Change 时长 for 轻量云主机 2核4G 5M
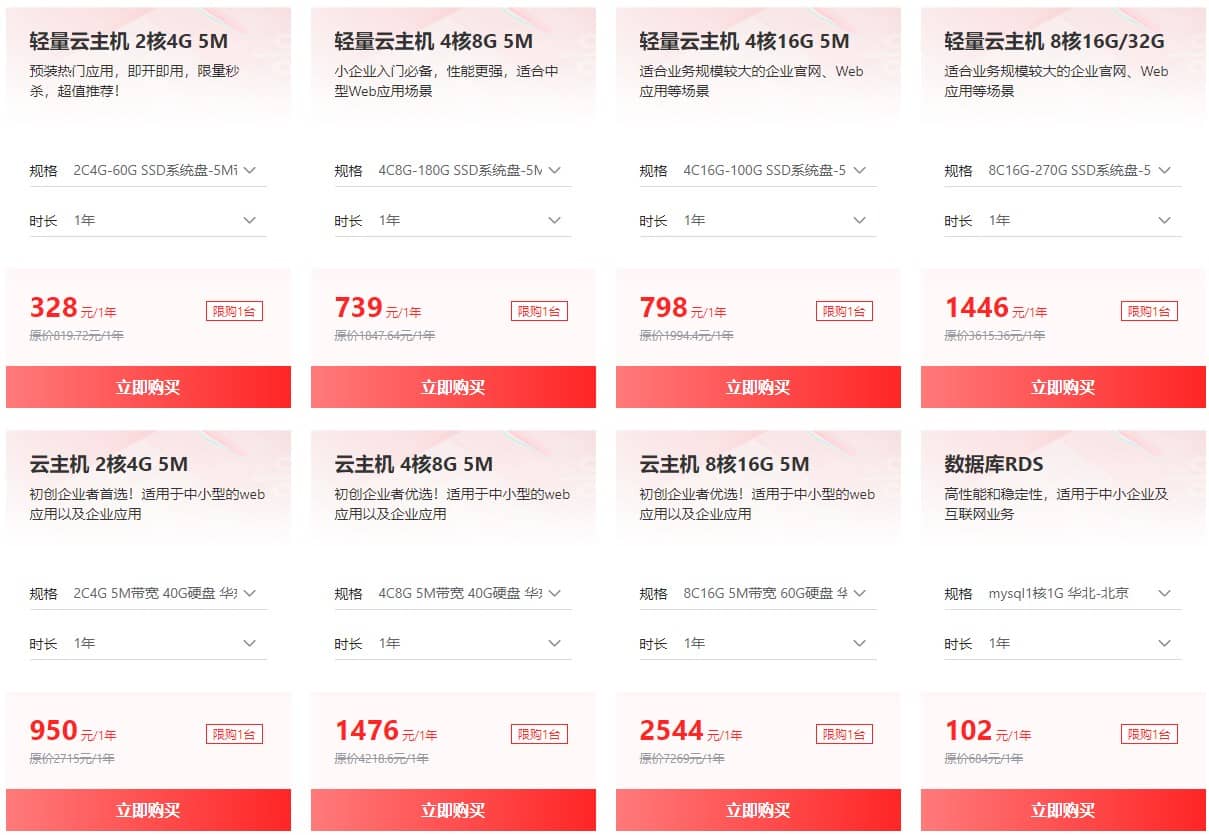This screenshot has width=1209, height=835. click(165, 220)
